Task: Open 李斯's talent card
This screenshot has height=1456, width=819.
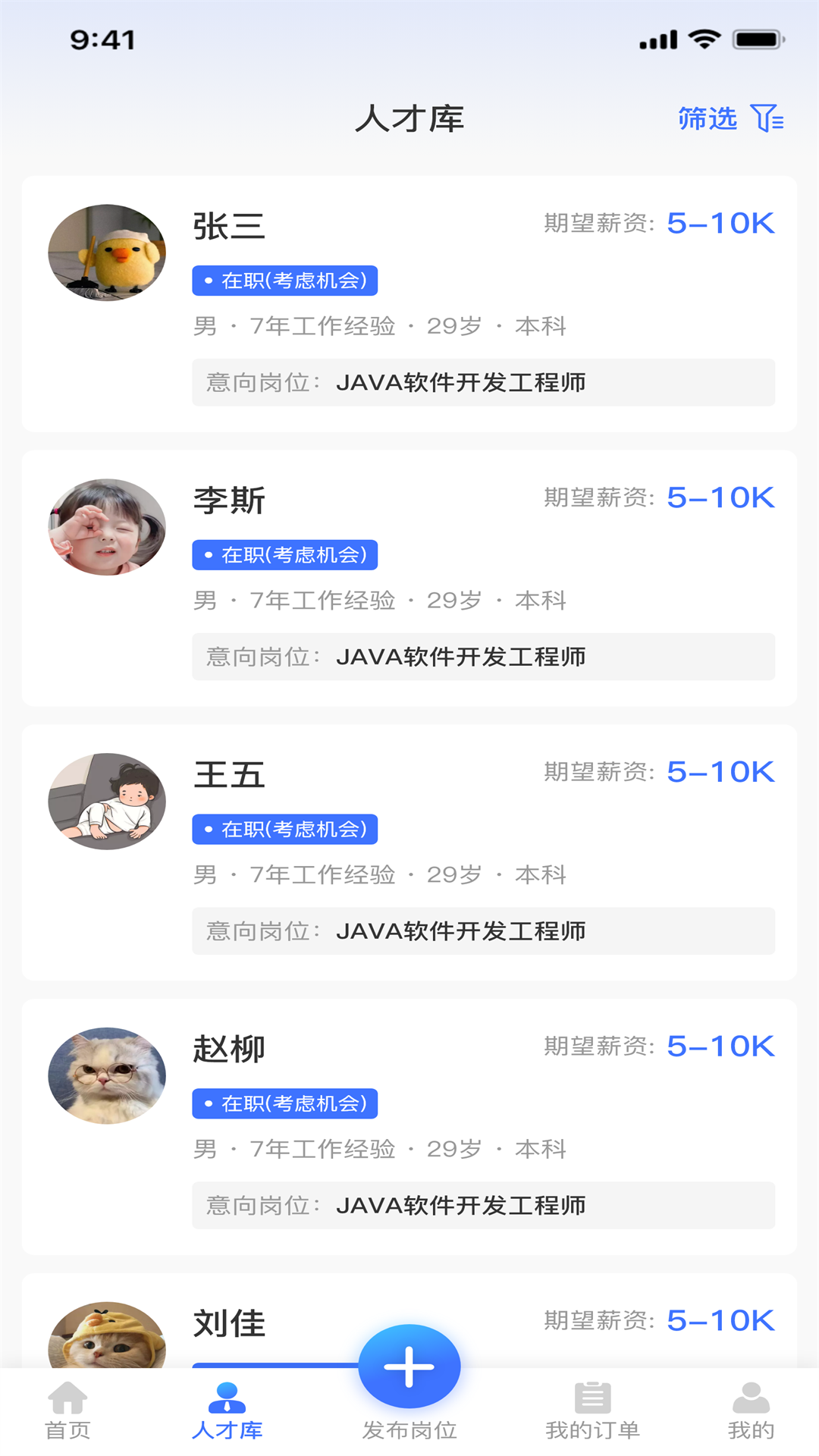Action: point(409,578)
